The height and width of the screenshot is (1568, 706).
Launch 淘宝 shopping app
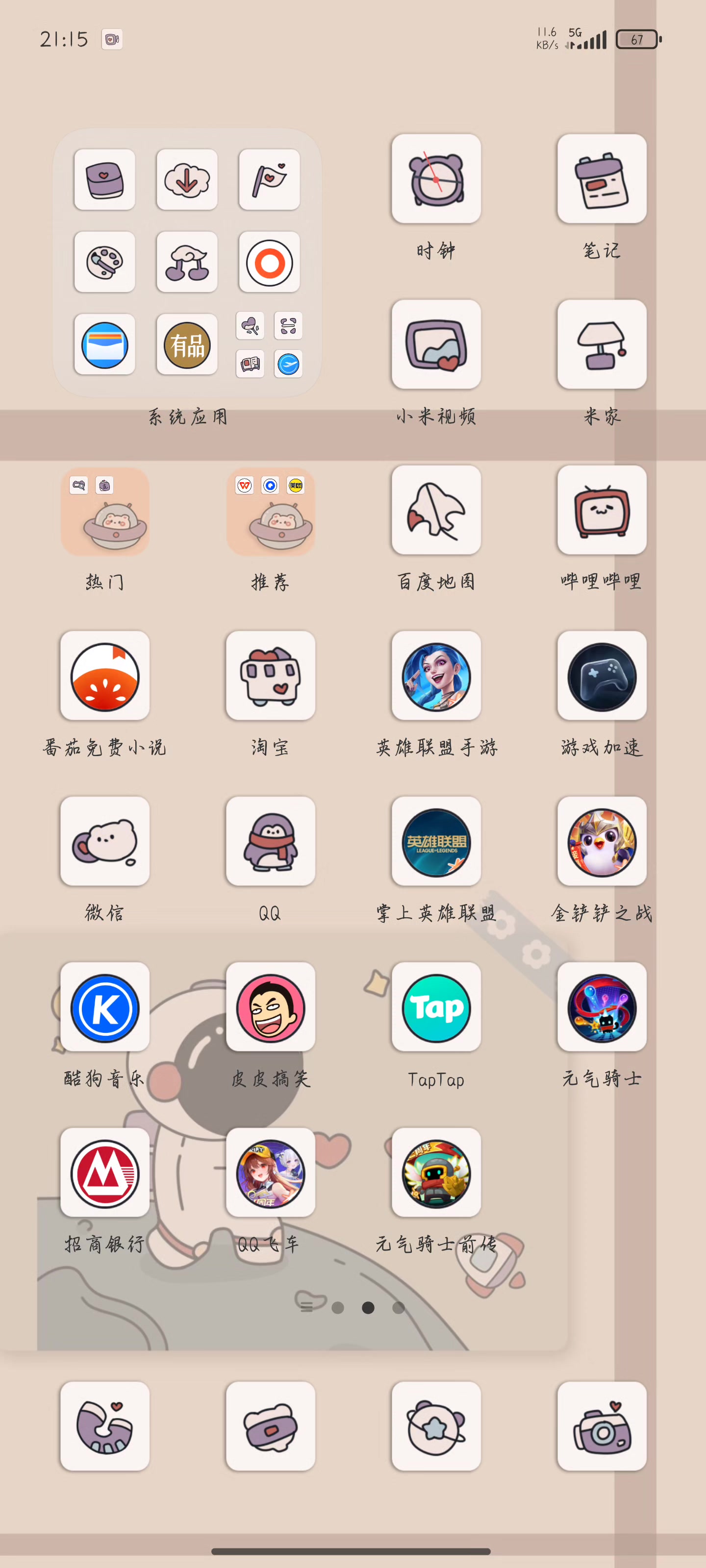click(271, 676)
